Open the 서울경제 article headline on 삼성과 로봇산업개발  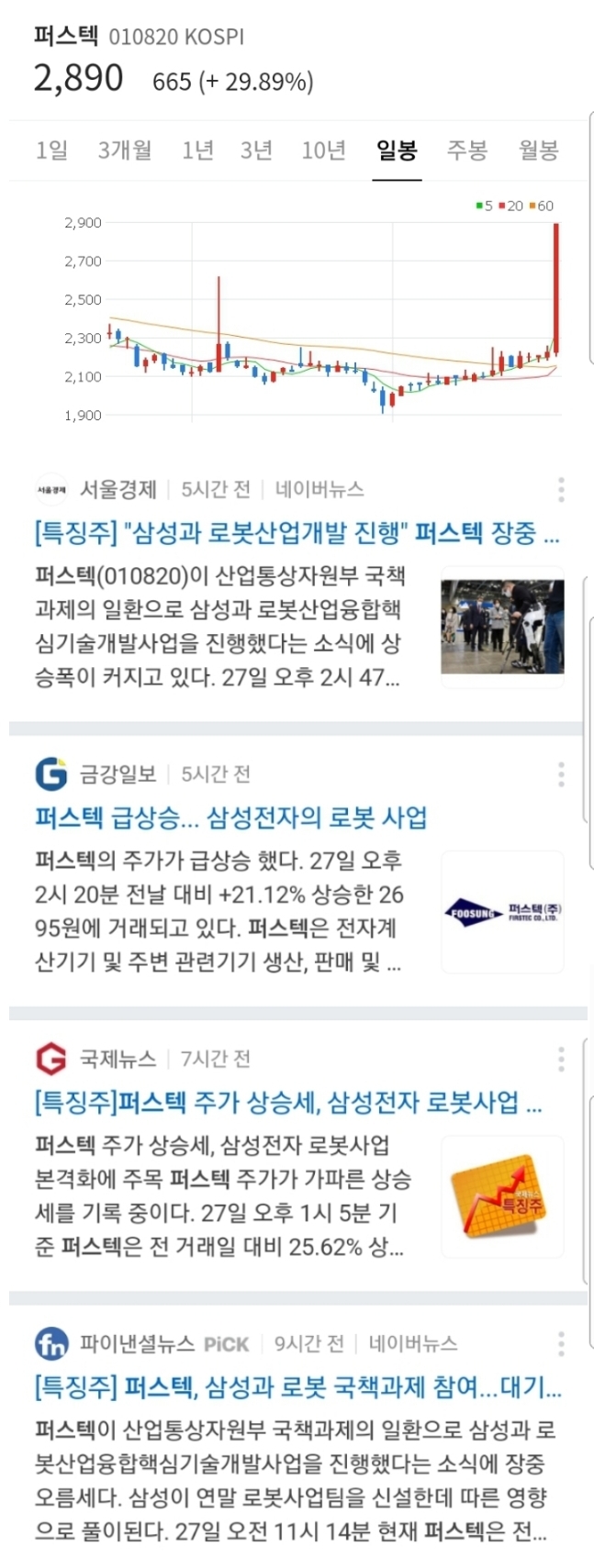pos(297,532)
